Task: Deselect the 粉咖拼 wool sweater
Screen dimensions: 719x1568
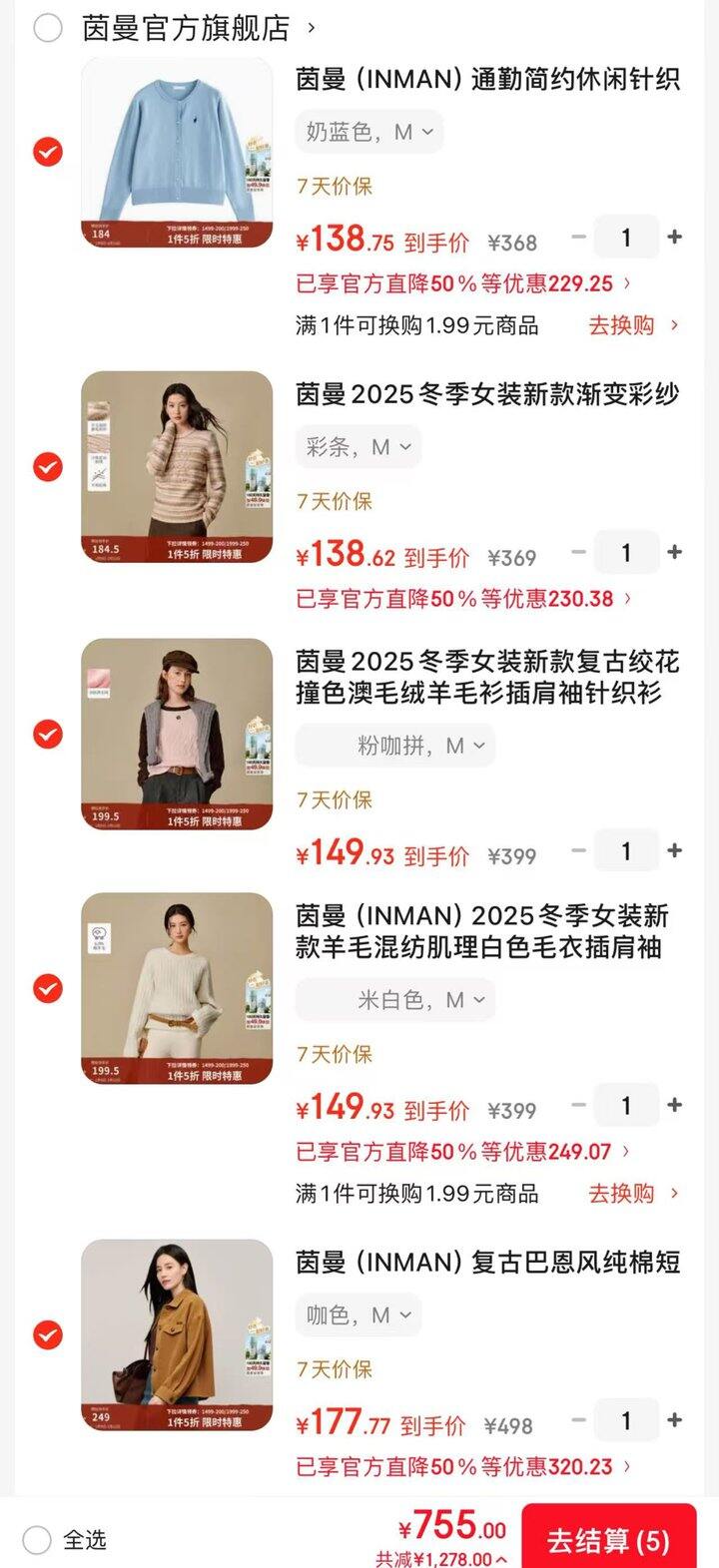Action: pos(48,735)
